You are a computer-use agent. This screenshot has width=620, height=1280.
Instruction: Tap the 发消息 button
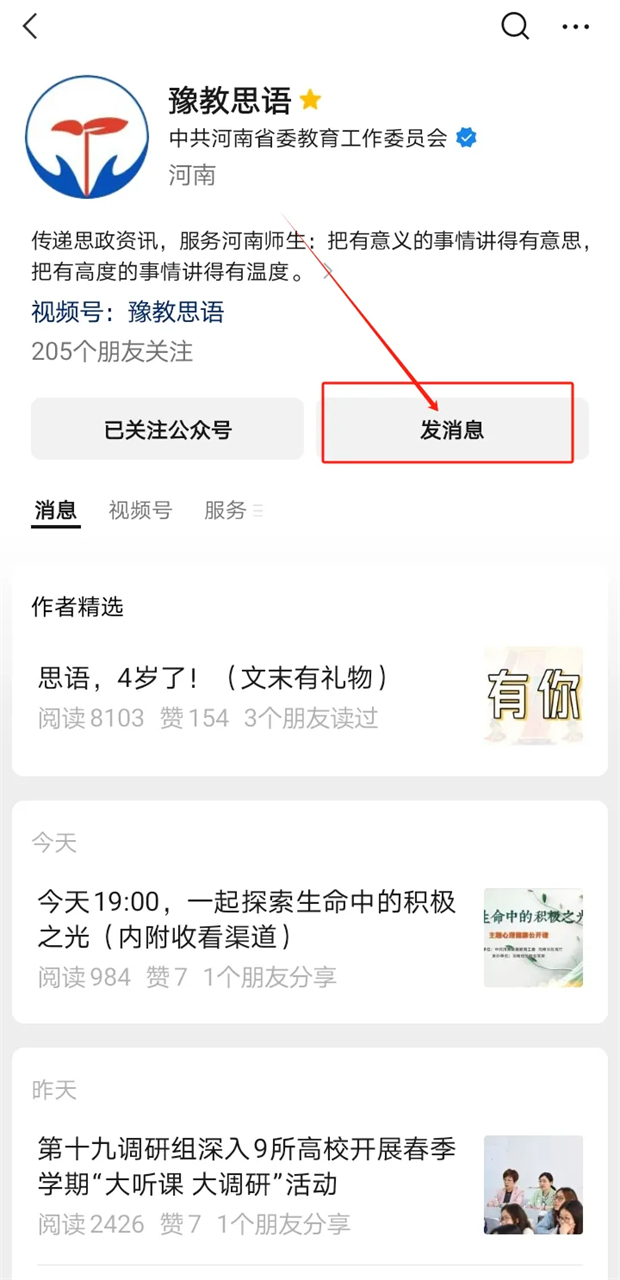click(x=452, y=430)
